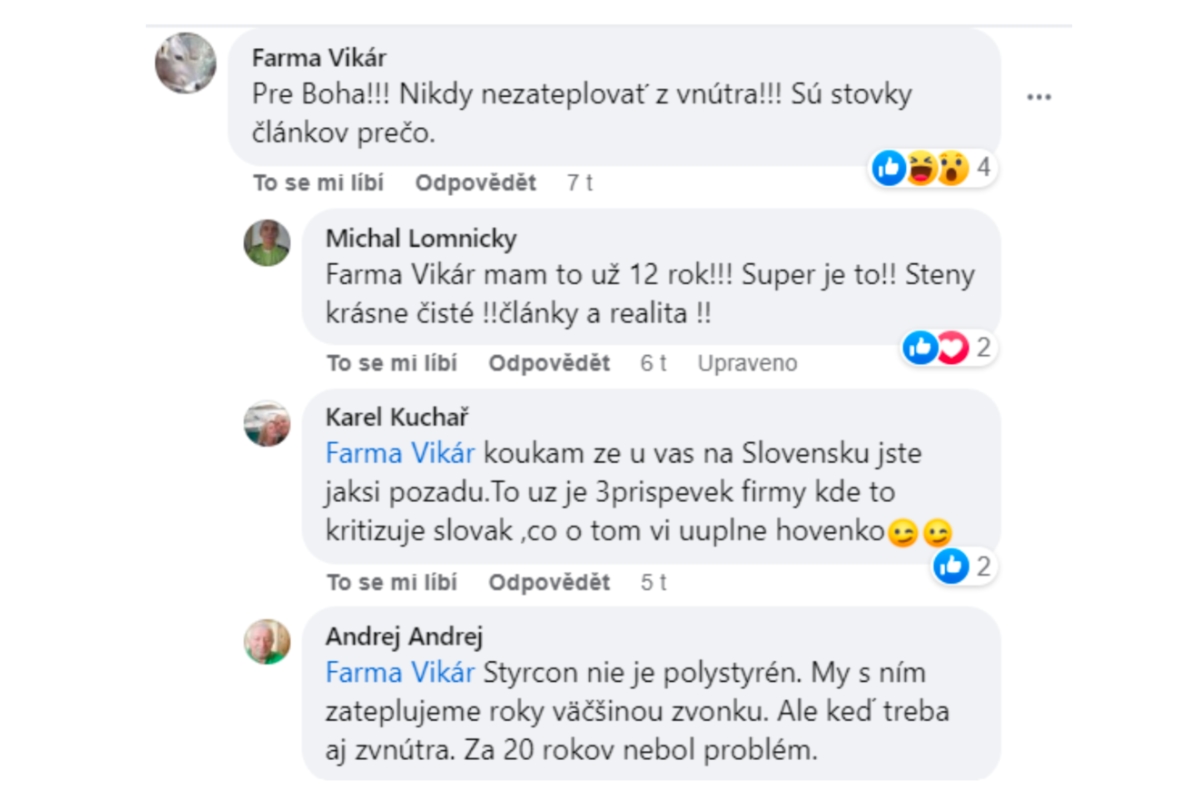Reply to Farma Vikár's comment
This screenshot has height=800, width=1200.
(475, 183)
